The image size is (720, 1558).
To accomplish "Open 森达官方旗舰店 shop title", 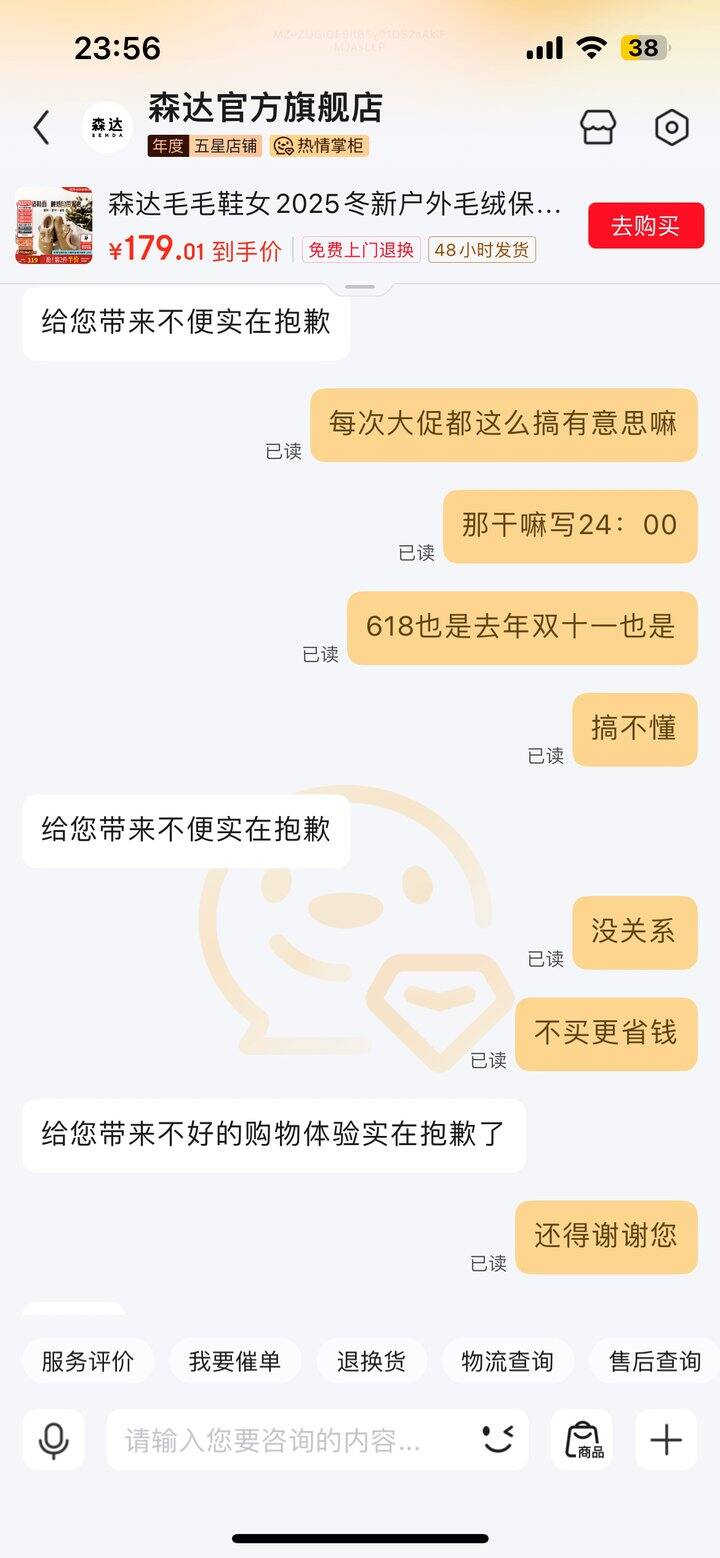I will 265,108.
